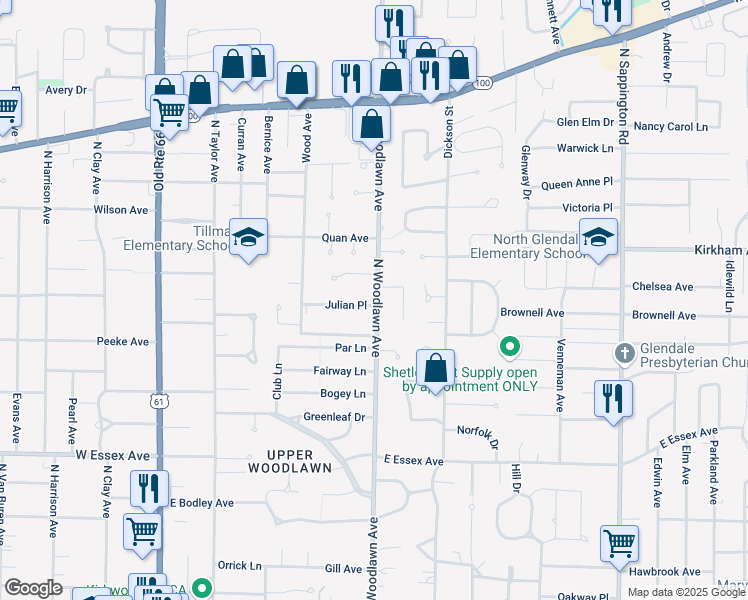Select the North Glendale Elementary School pin

[x=598, y=238]
